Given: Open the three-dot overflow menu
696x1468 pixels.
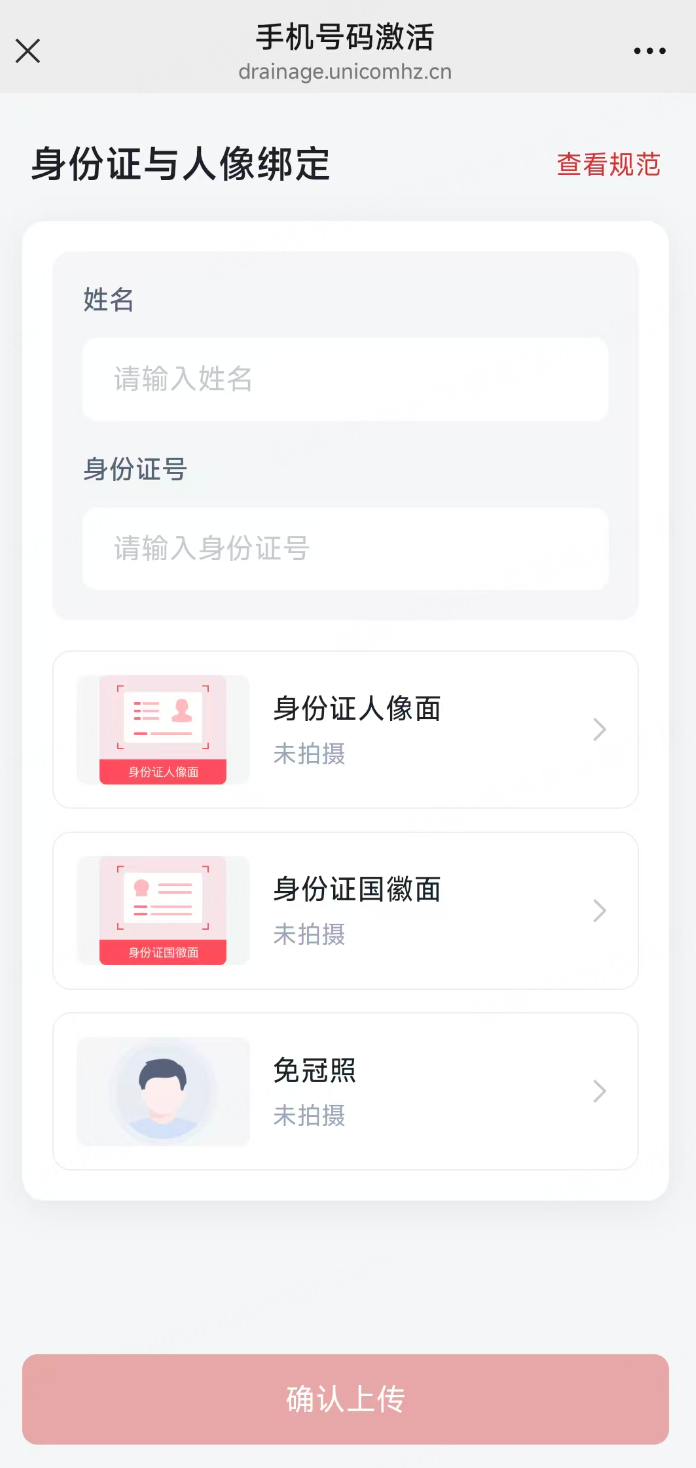Looking at the screenshot, I should point(649,51).
